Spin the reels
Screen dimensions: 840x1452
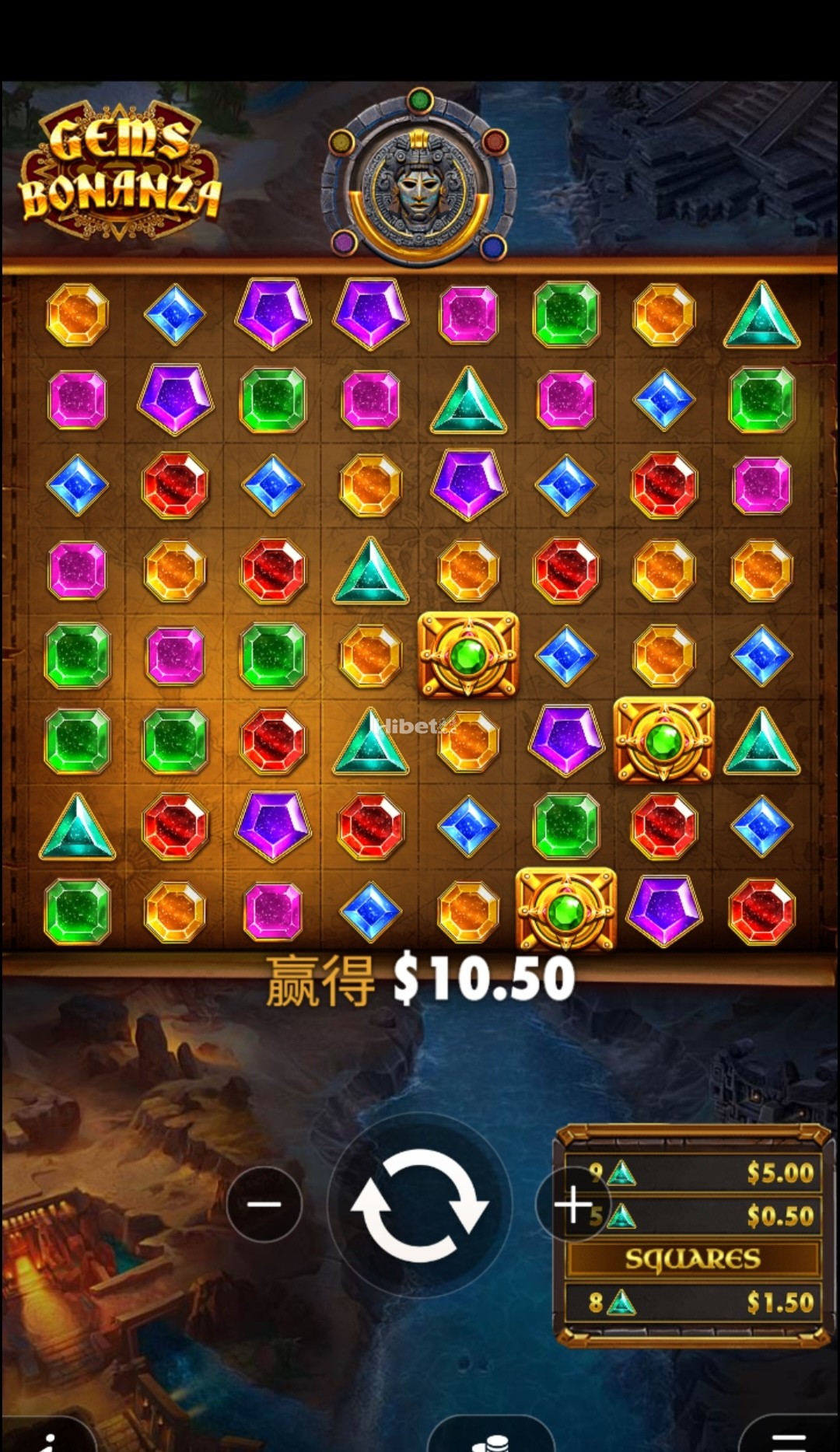coord(420,1205)
